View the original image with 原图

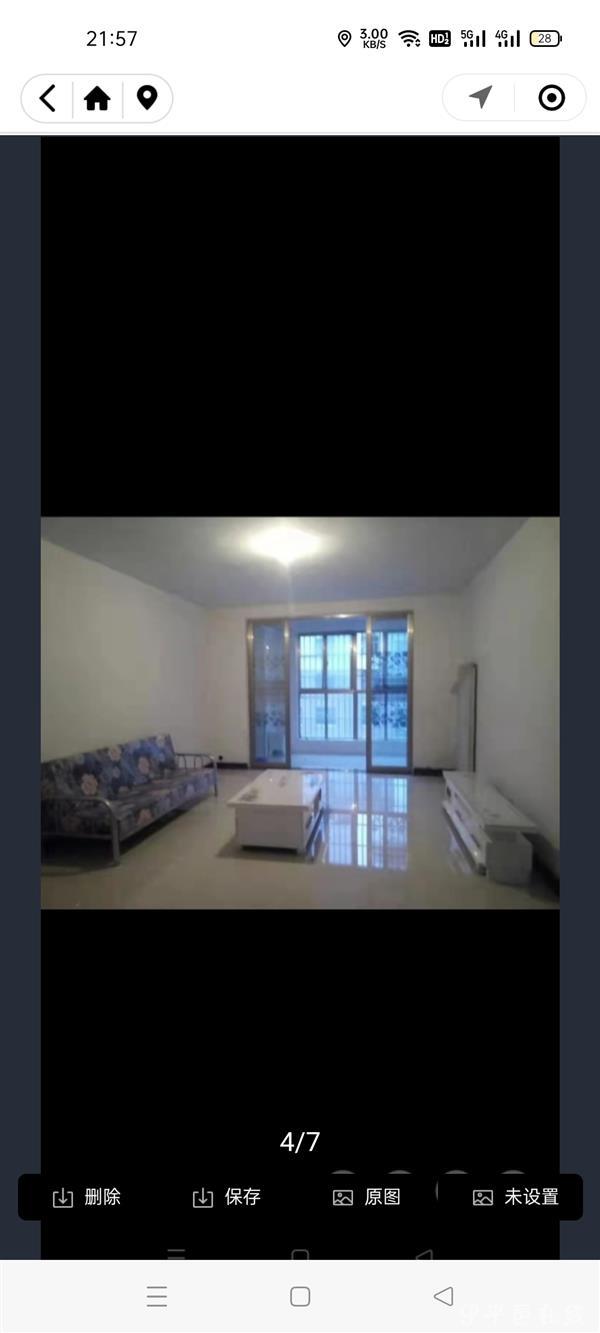pyautogui.click(x=367, y=1197)
